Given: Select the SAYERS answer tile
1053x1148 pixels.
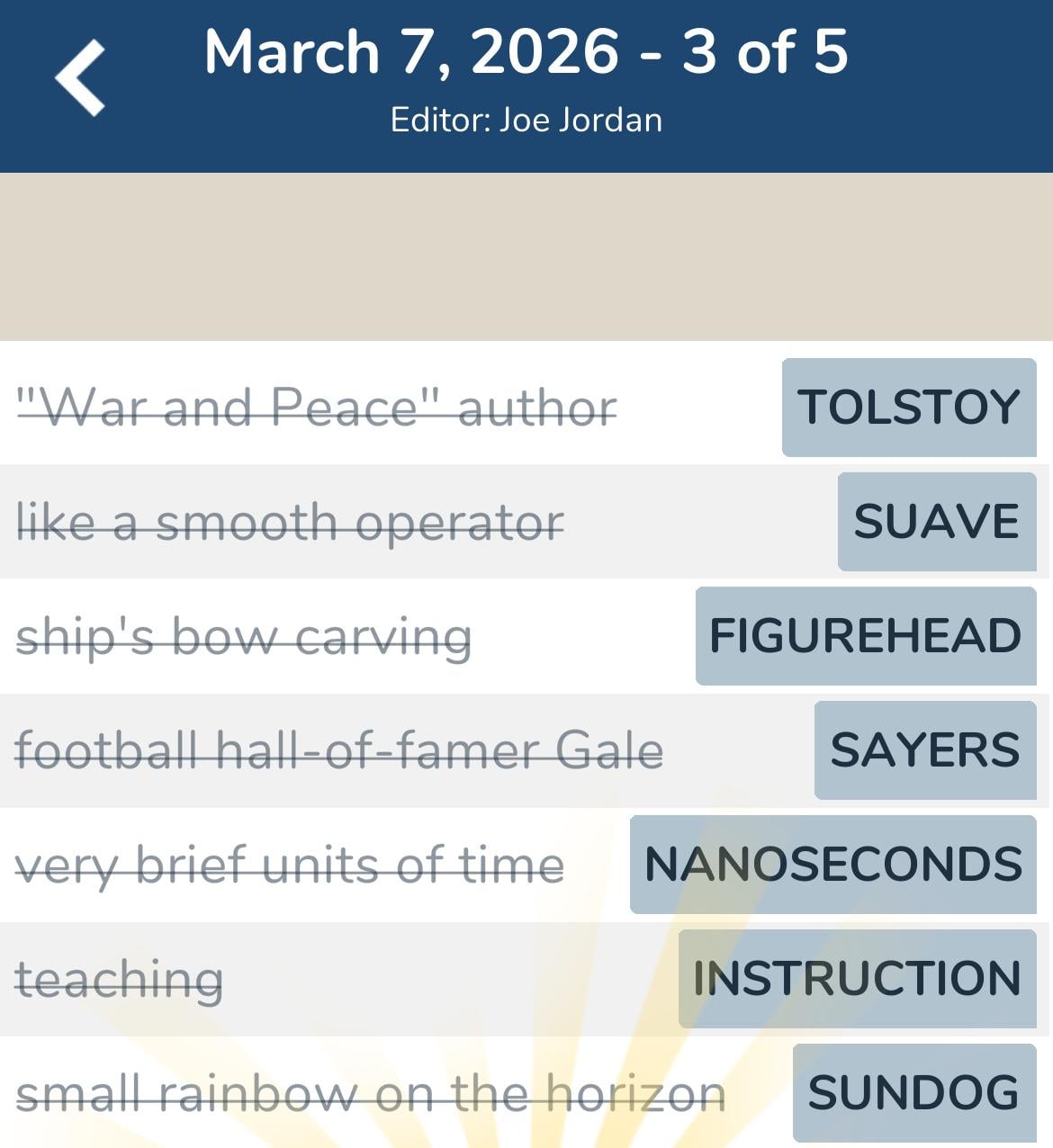Looking at the screenshot, I should point(925,749).
